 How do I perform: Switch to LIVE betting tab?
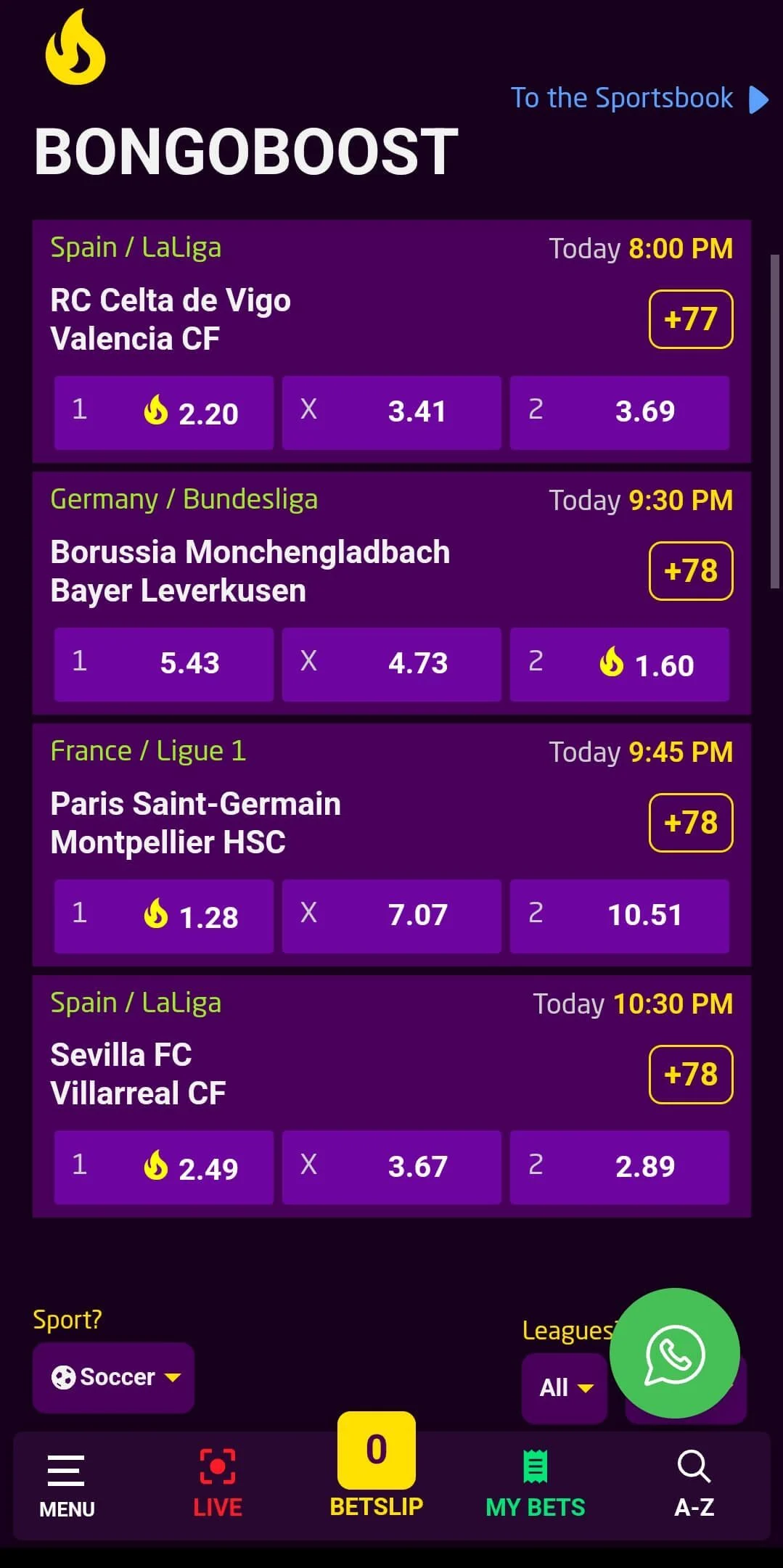(x=218, y=1486)
